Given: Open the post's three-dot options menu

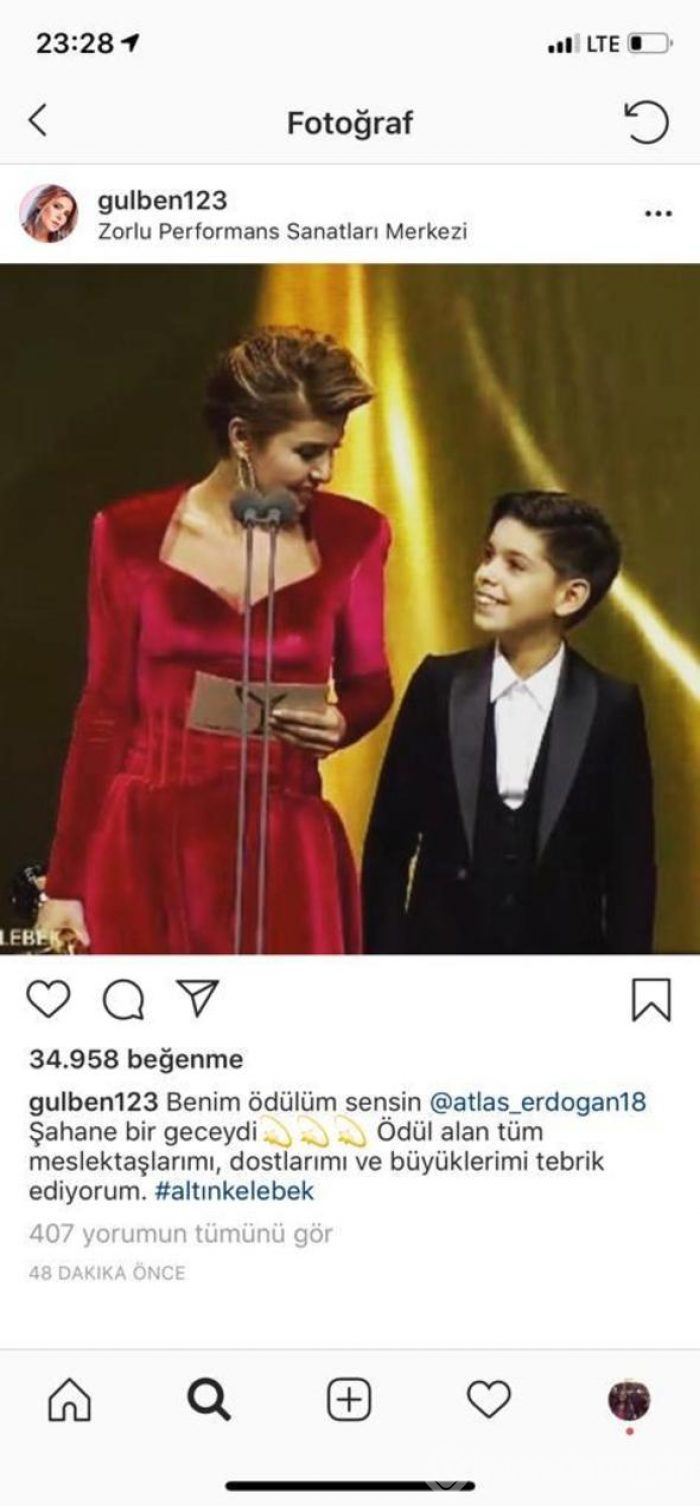Looking at the screenshot, I should pyautogui.click(x=658, y=213).
